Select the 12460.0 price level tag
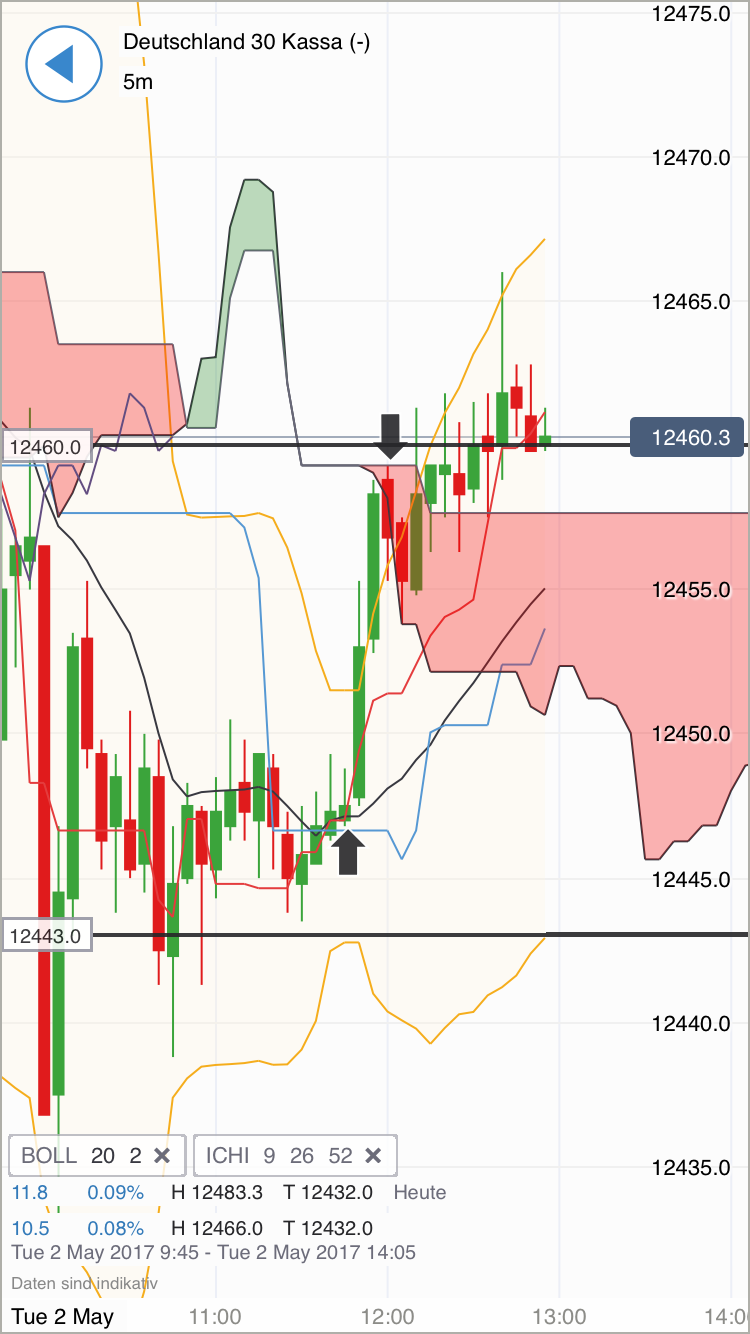 coord(46,447)
